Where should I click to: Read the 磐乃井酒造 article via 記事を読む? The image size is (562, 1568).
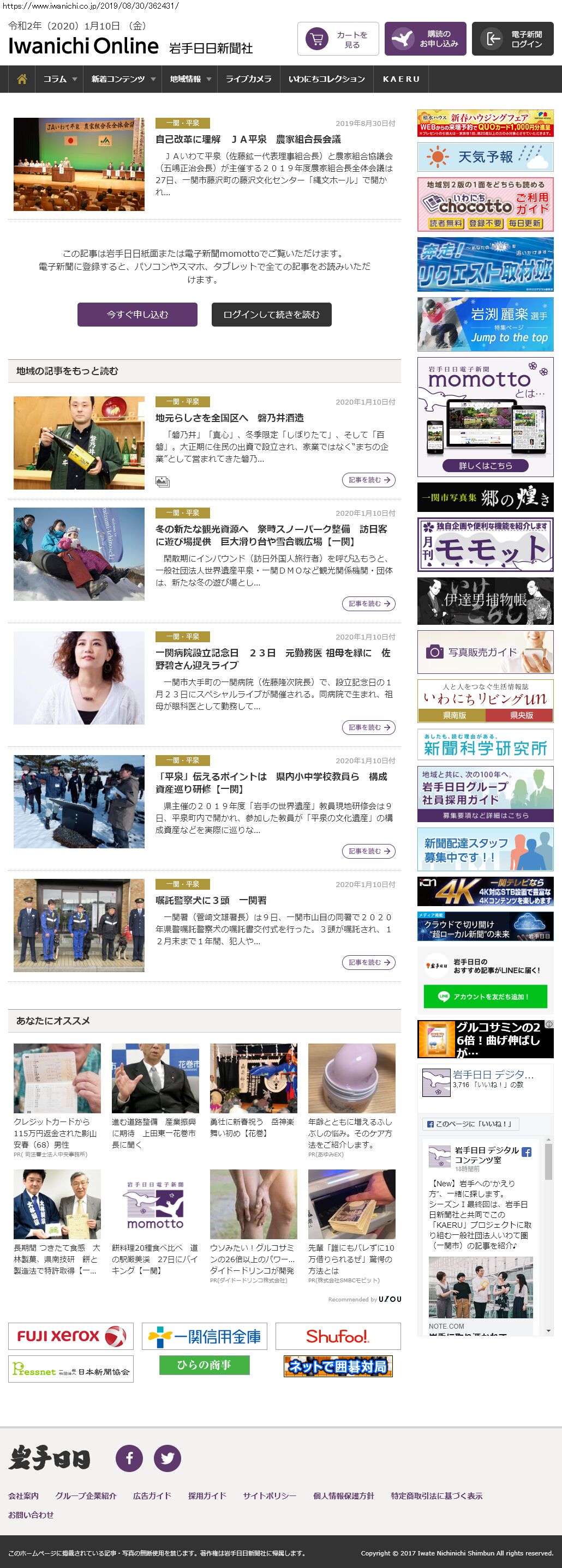coord(368,480)
